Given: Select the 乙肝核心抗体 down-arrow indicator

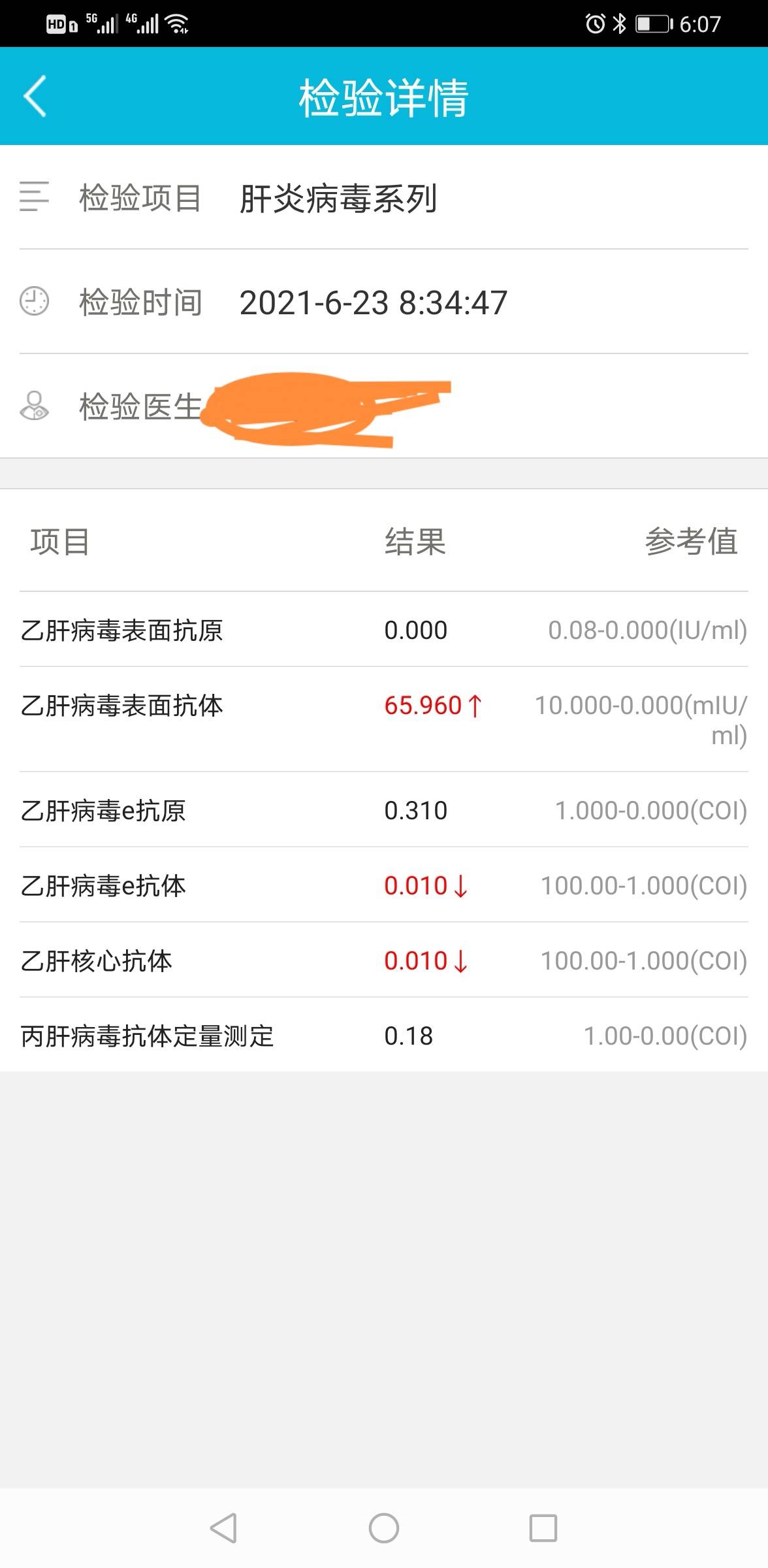Looking at the screenshot, I should pyautogui.click(x=459, y=962).
